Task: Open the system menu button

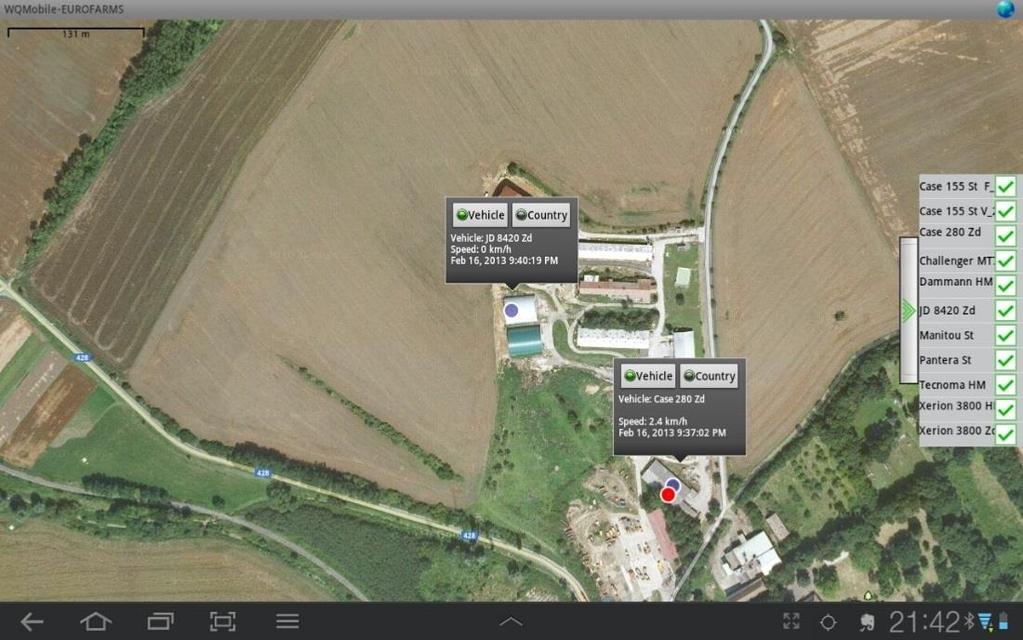Action: (287, 622)
